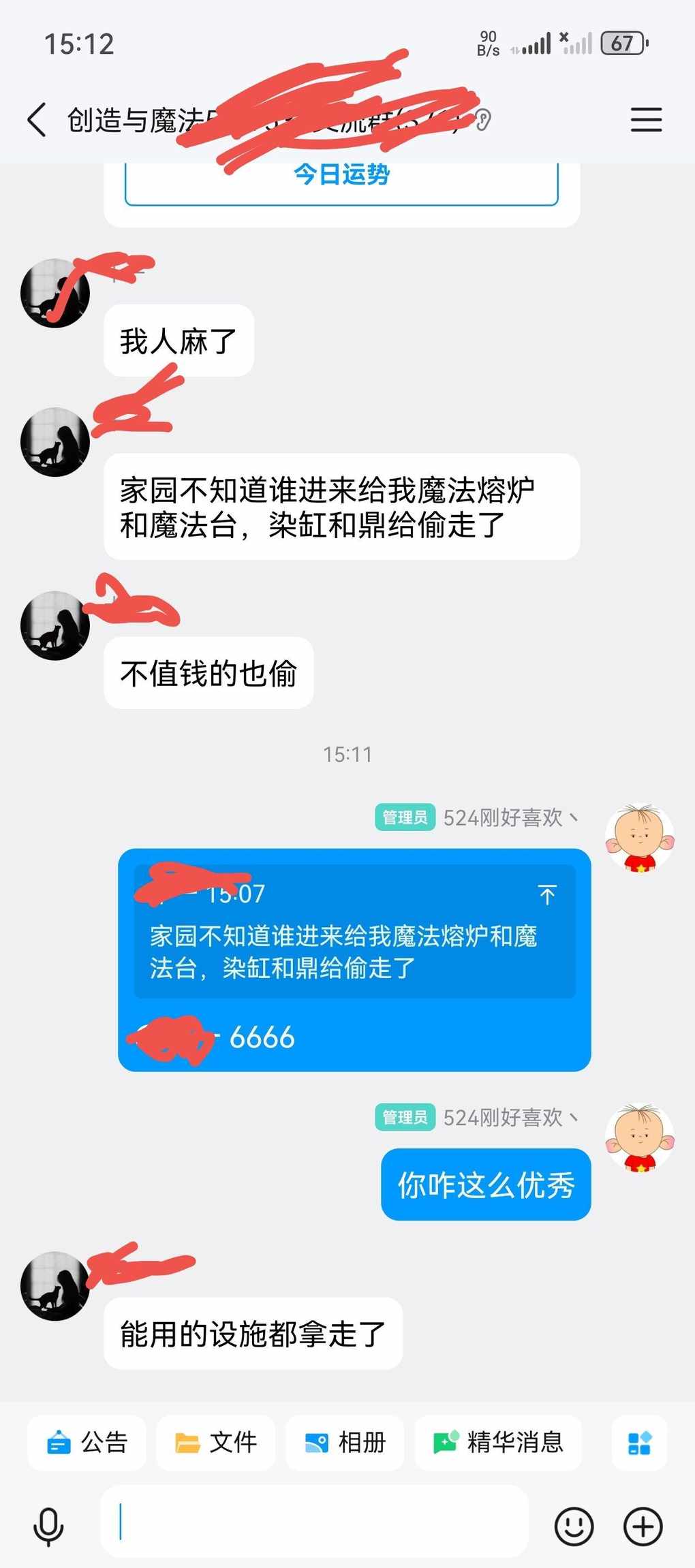This screenshot has height=1568, width=695.
Task: Open the more apps grid icon
Action: (x=639, y=1443)
